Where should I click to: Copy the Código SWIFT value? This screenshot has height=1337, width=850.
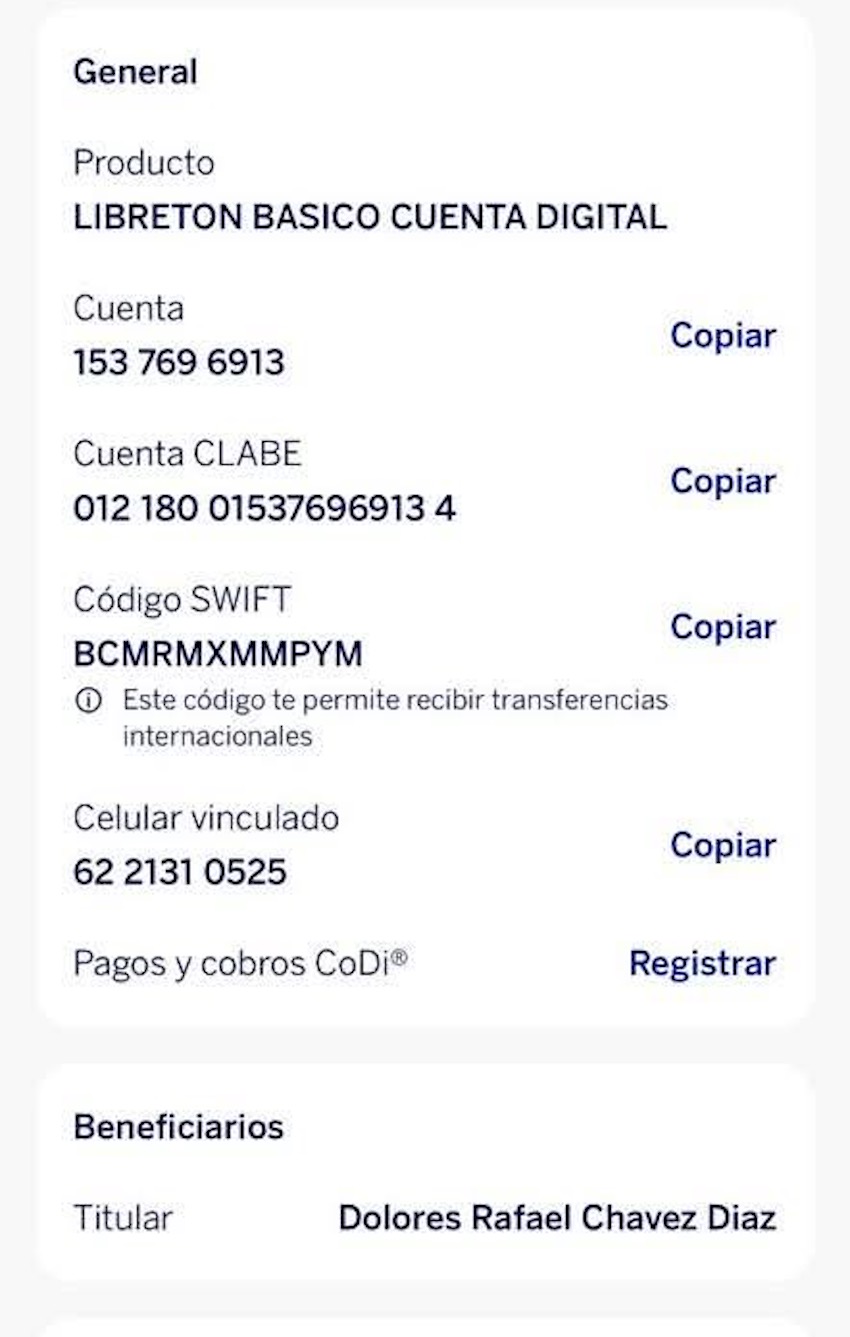pyautogui.click(x=722, y=628)
